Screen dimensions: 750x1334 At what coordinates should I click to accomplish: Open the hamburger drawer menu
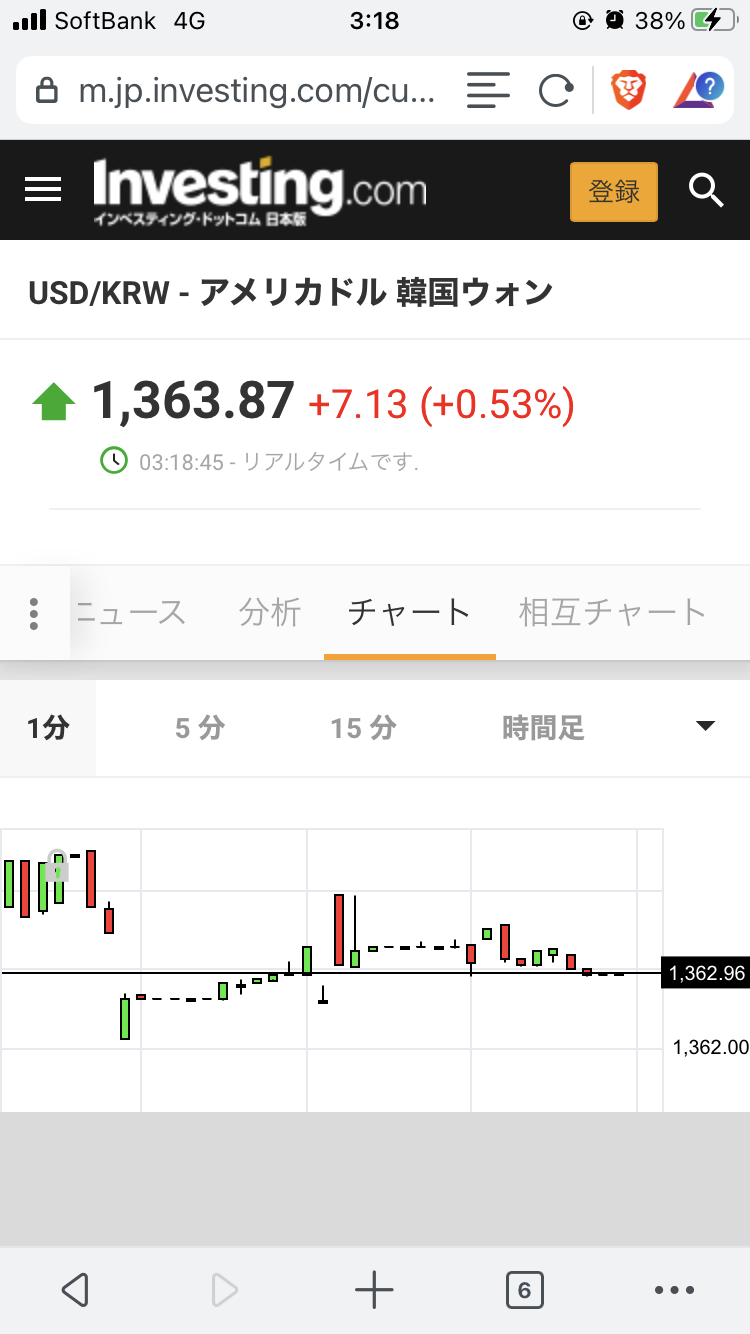pyautogui.click(x=43, y=190)
